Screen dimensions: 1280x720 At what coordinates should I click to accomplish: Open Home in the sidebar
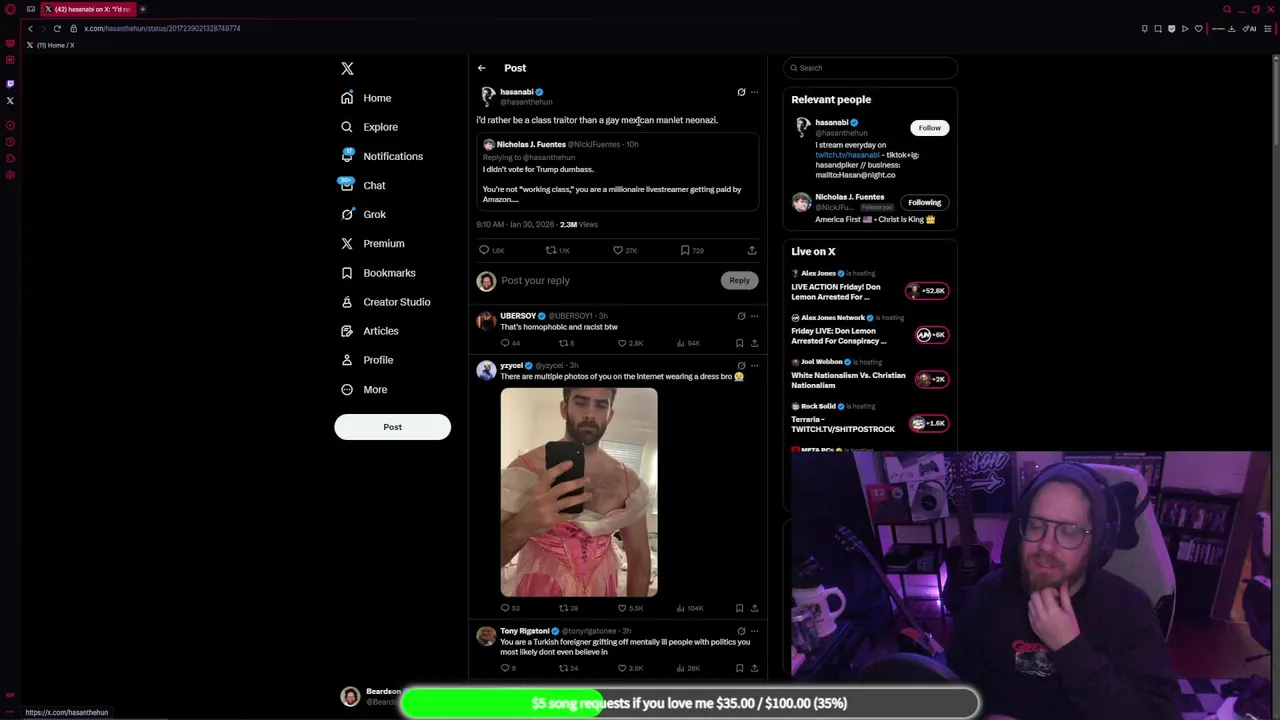377,98
